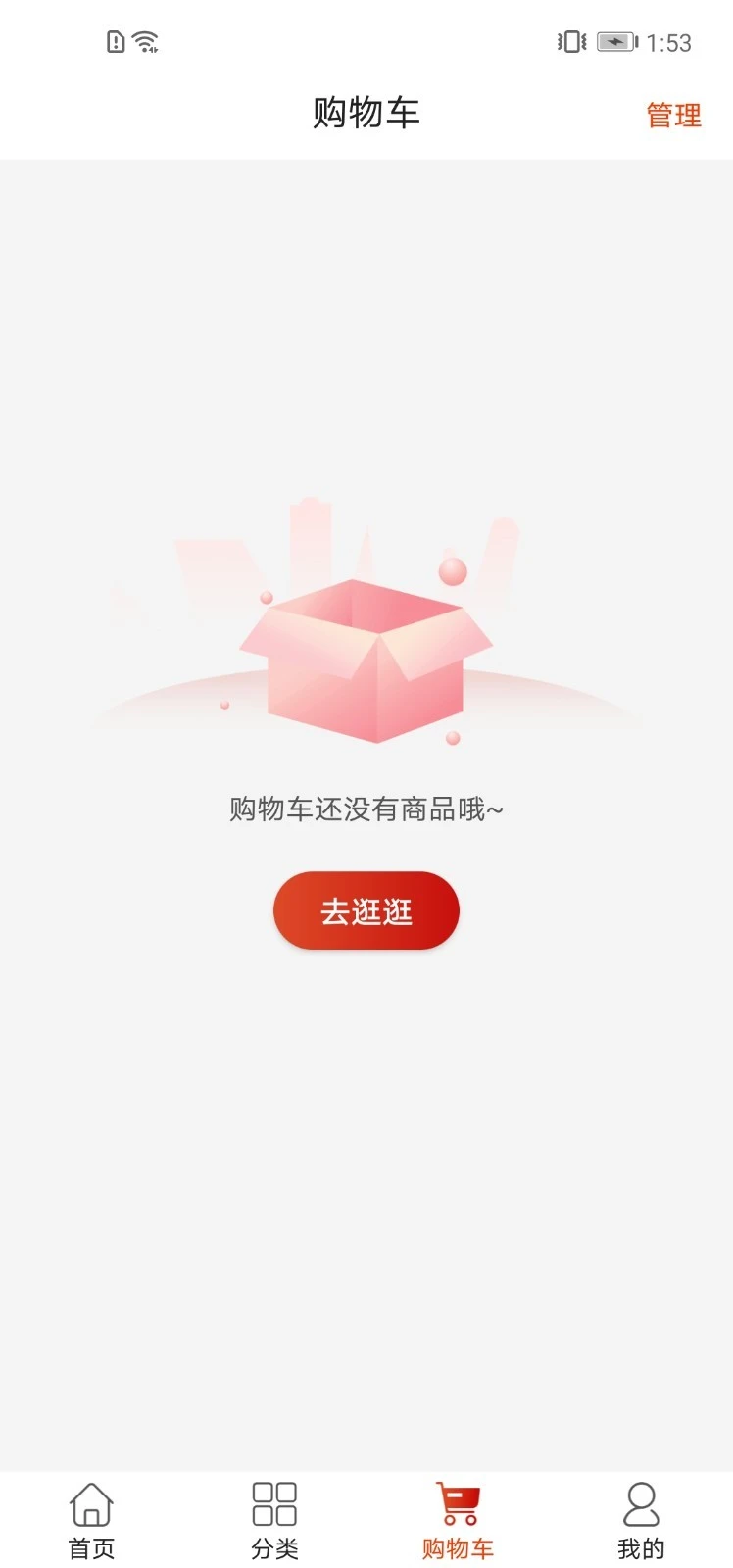
Task: Tap the empty cart message text
Action: (x=366, y=809)
